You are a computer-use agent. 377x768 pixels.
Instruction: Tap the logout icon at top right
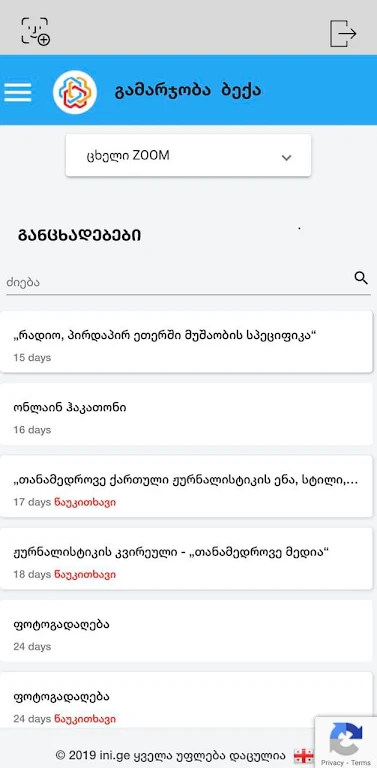tap(343, 33)
